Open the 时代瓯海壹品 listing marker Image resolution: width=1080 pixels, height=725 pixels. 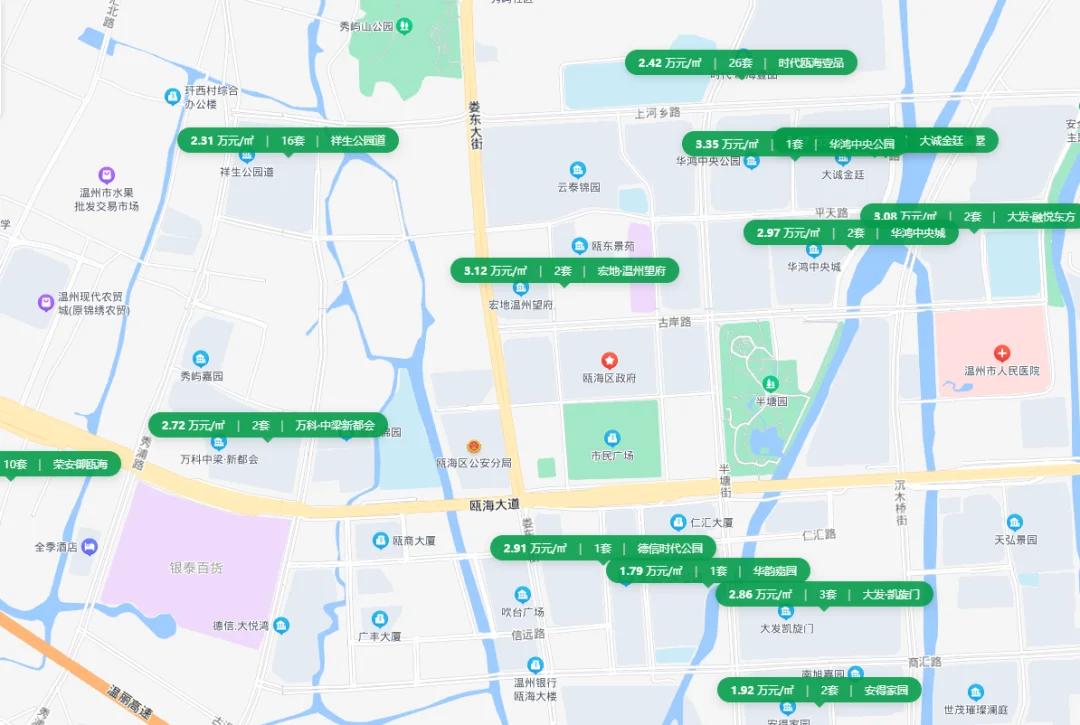click(741, 63)
